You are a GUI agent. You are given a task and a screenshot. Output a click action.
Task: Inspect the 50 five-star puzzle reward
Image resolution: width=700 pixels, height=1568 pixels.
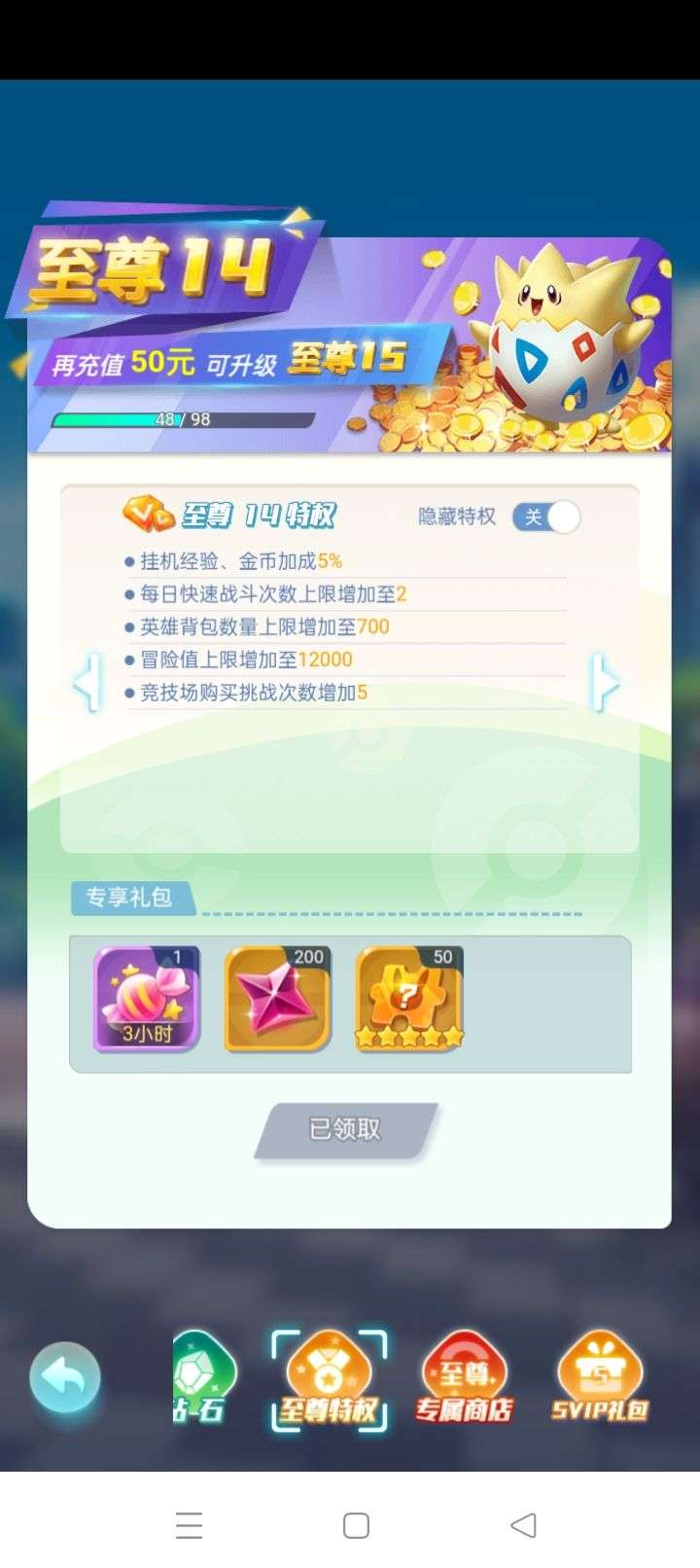coord(409,998)
